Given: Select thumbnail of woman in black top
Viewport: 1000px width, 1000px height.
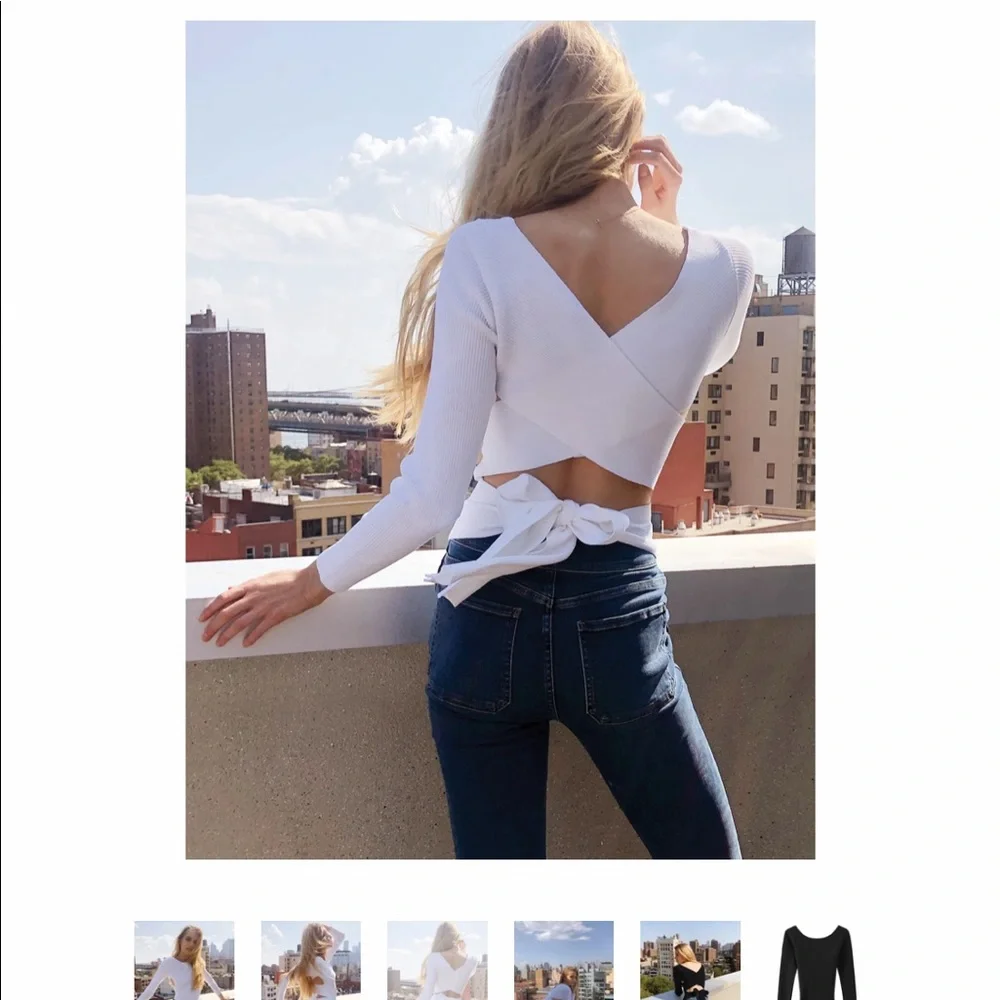Looking at the screenshot, I should tap(690, 960).
